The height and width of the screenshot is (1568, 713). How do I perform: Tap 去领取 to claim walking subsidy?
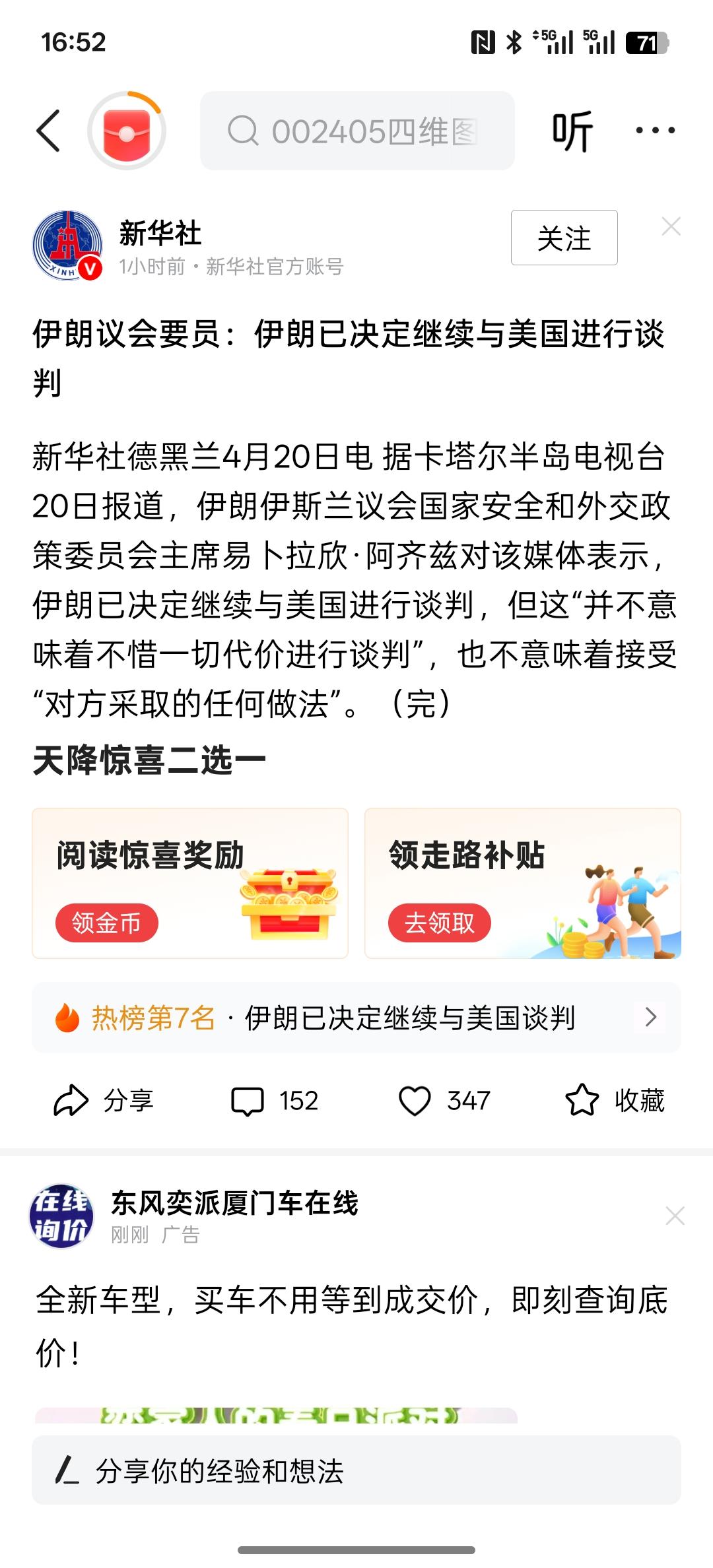click(440, 924)
